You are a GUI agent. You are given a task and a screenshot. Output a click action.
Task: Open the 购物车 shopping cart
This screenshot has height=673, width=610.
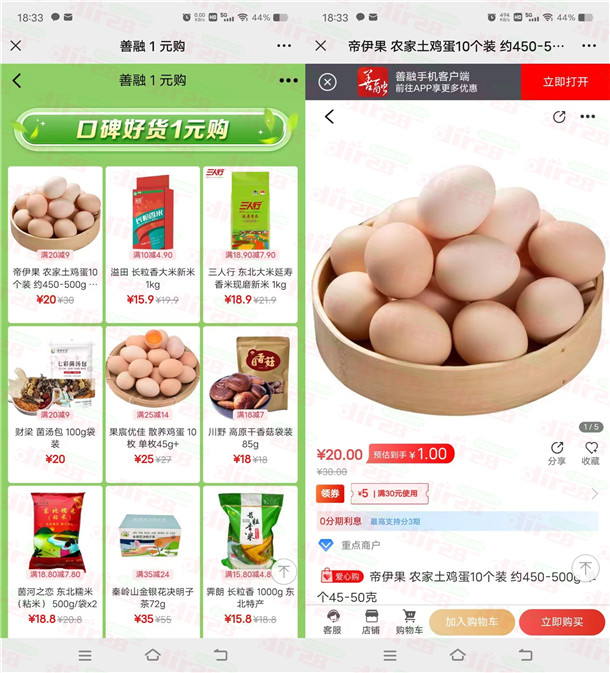(410, 622)
